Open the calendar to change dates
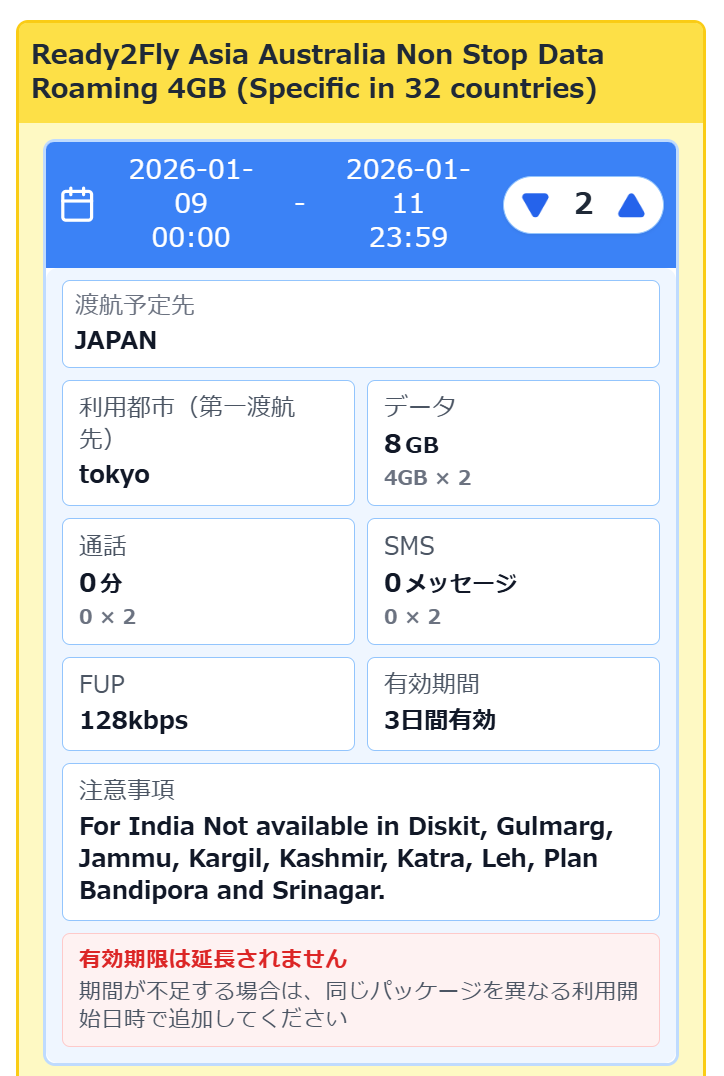Screen dimensions: 724x1076 pyautogui.click(x=77, y=204)
